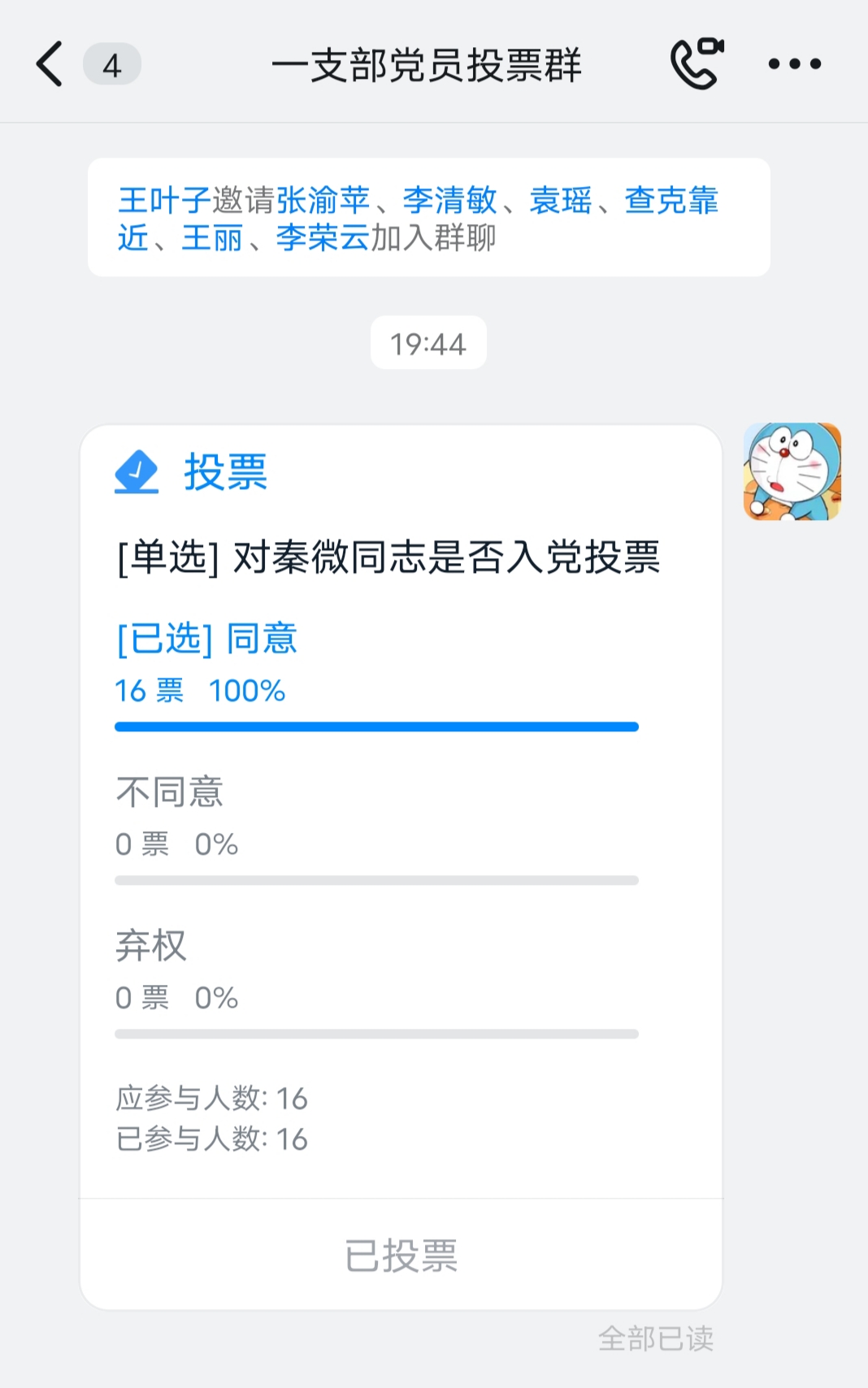Viewport: 868px width, 1388px height.
Task: Open 袁瑶's profile link
Action: [x=561, y=200]
